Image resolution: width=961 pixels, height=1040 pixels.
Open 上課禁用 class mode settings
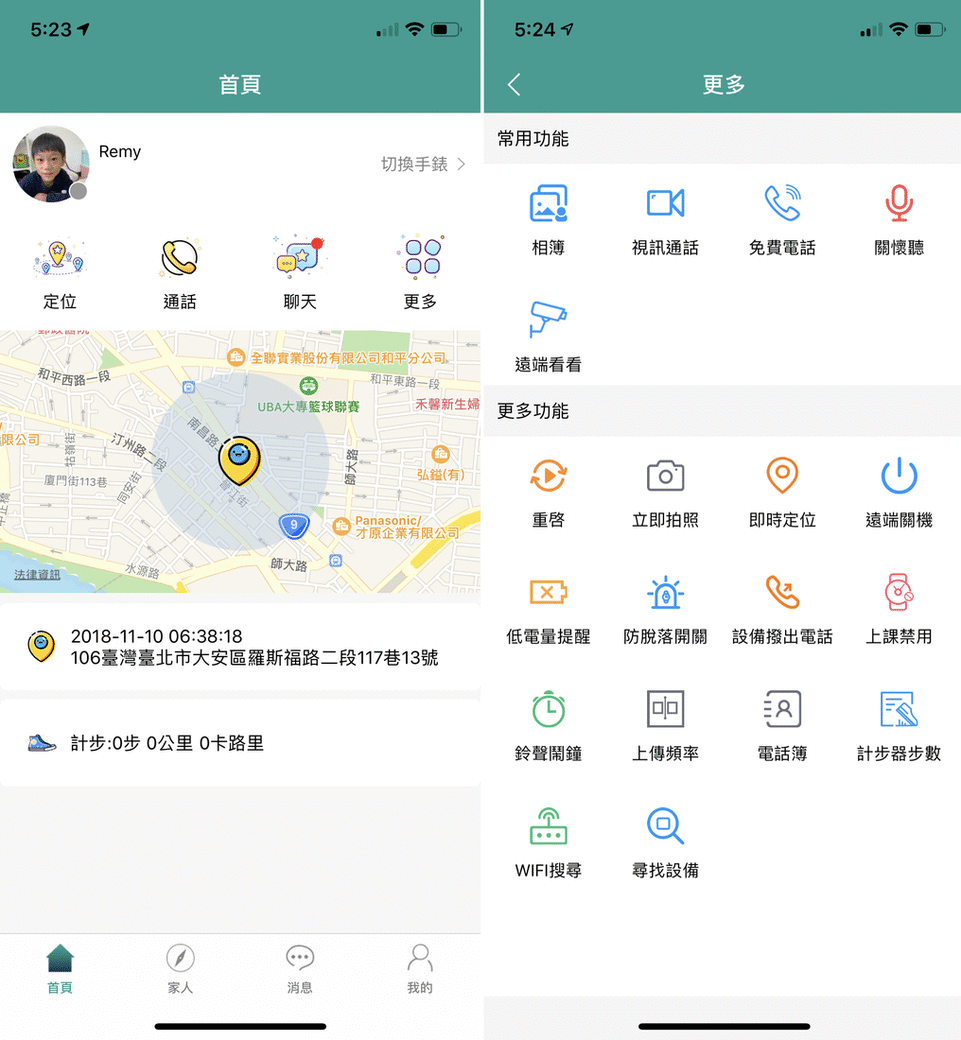point(899,608)
